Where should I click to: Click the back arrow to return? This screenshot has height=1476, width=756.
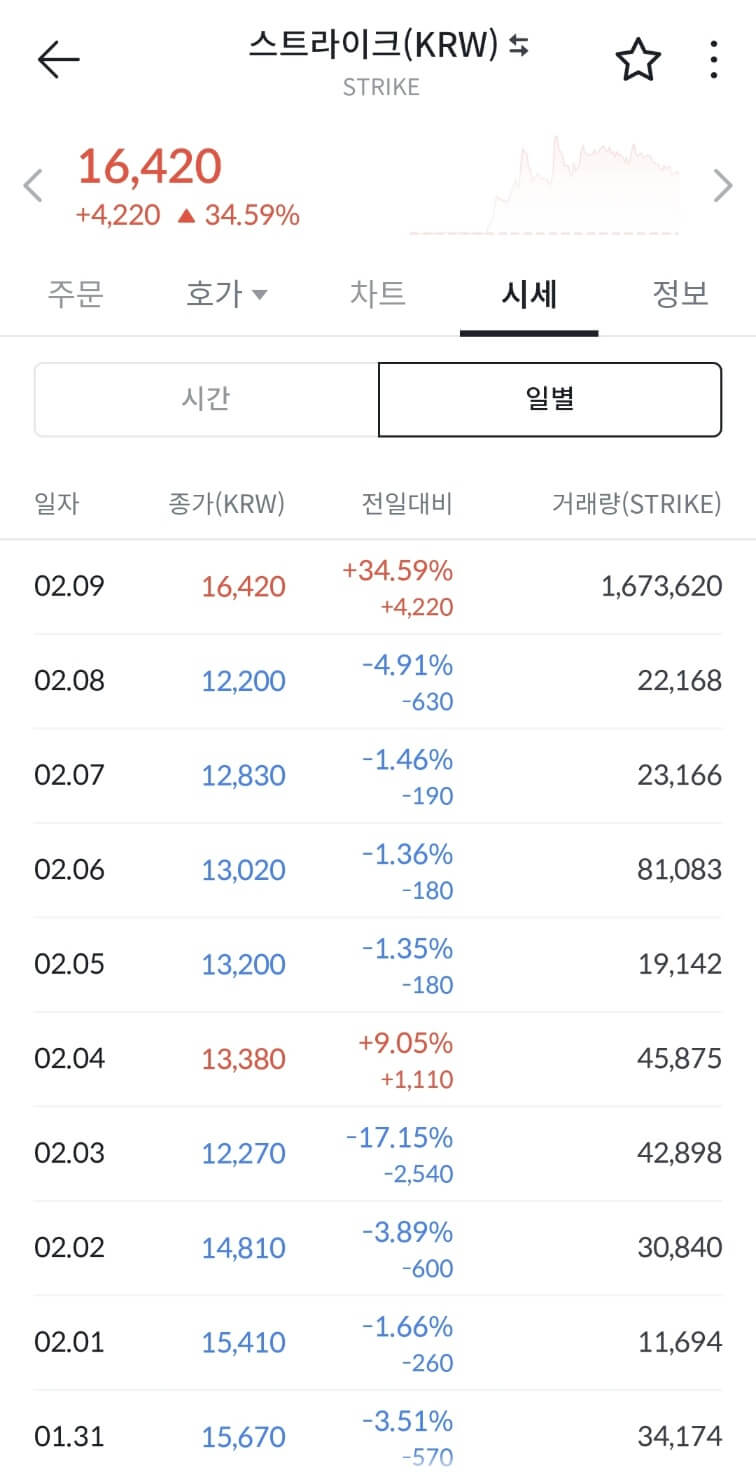[x=59, y=57]
